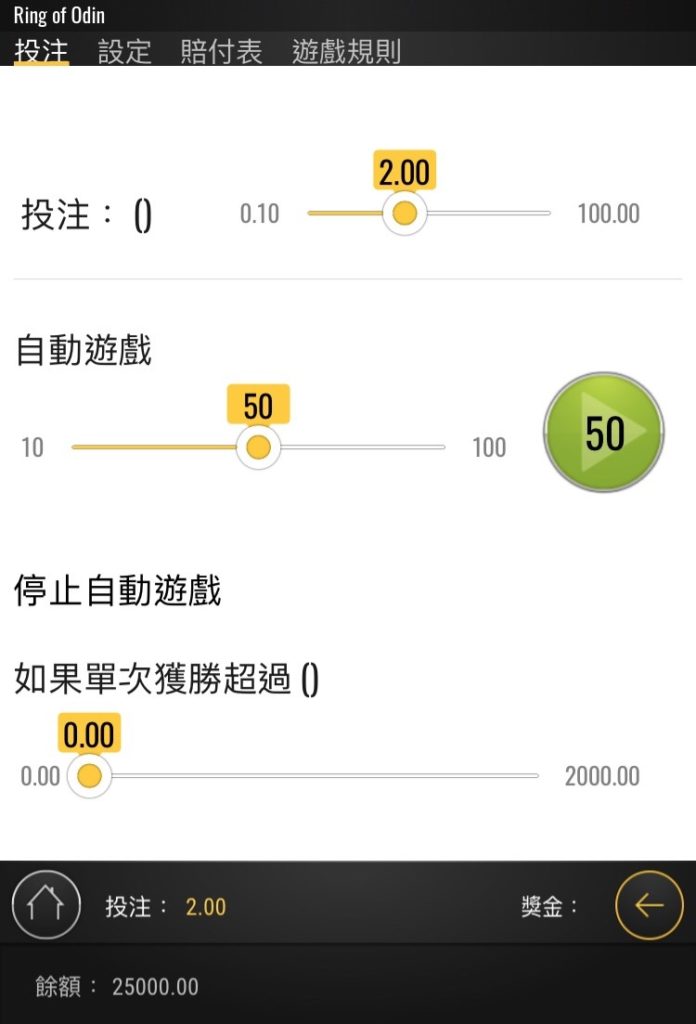Tap the 投注 bet amount slider handle

click(404, 213)
